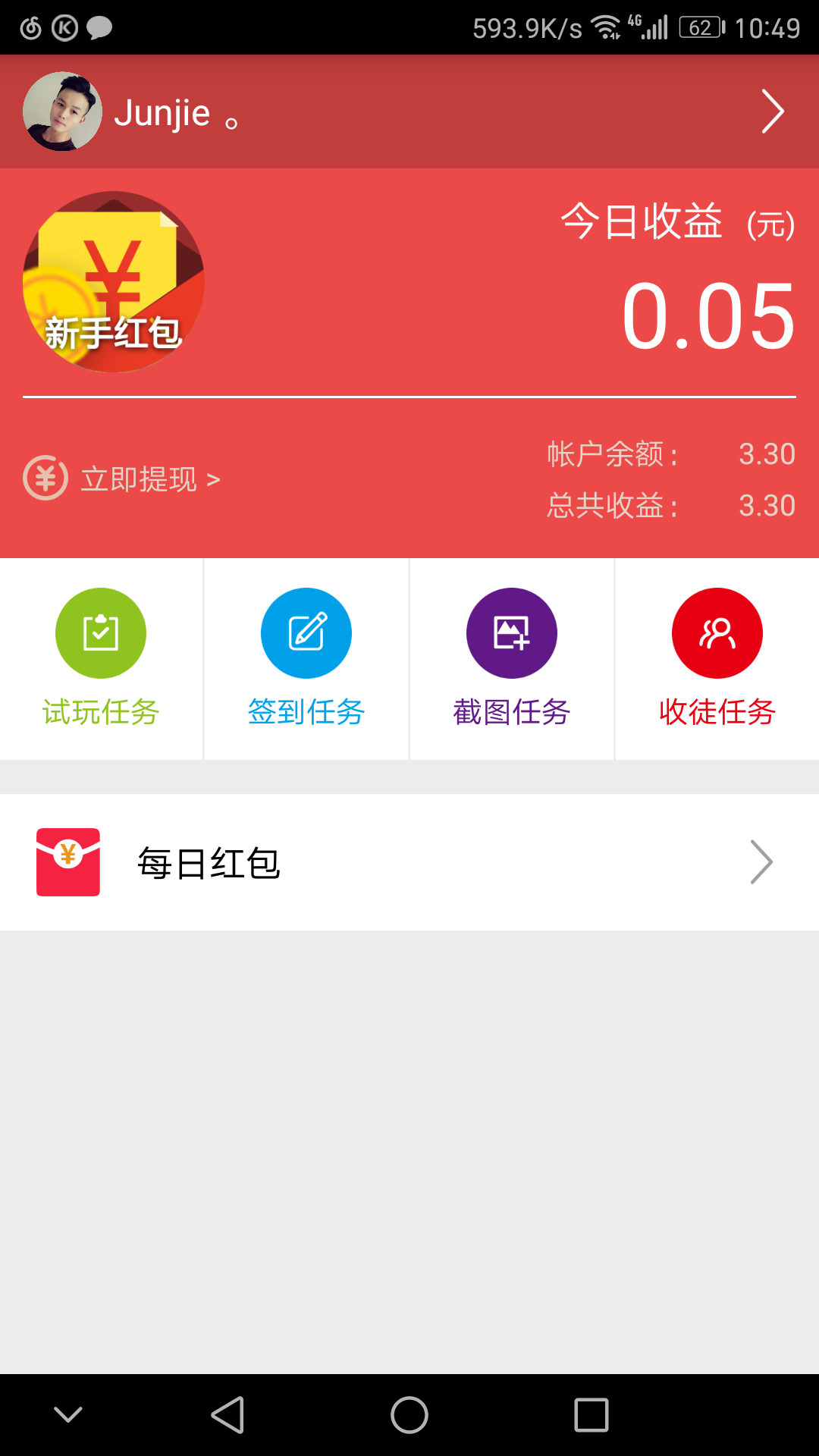
Task: Open 每日红包 via its right chevron
Action: tap(762, 861)
